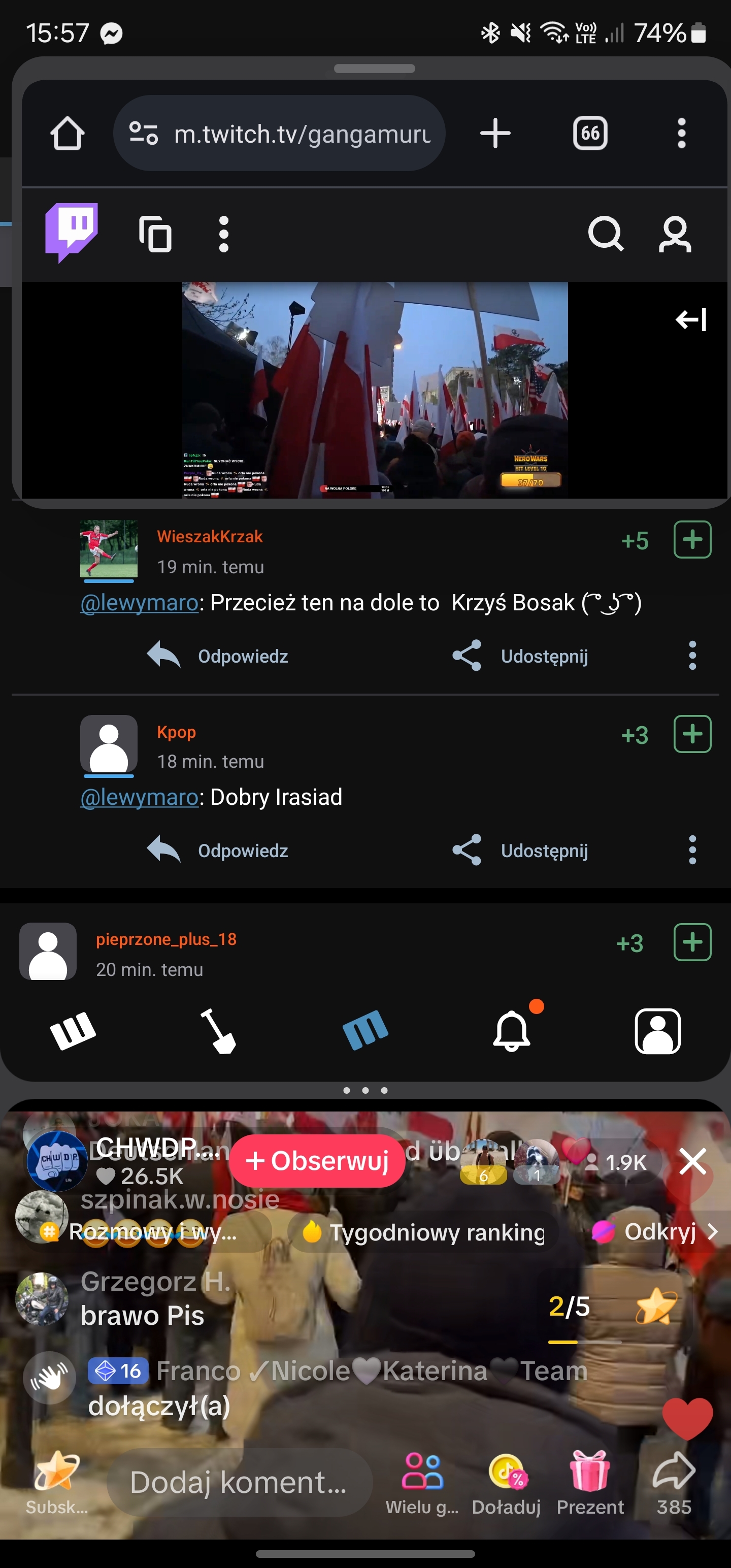Search on Twitch
731x1568 pixels.
pyautogui.click(x=605, y=234)
